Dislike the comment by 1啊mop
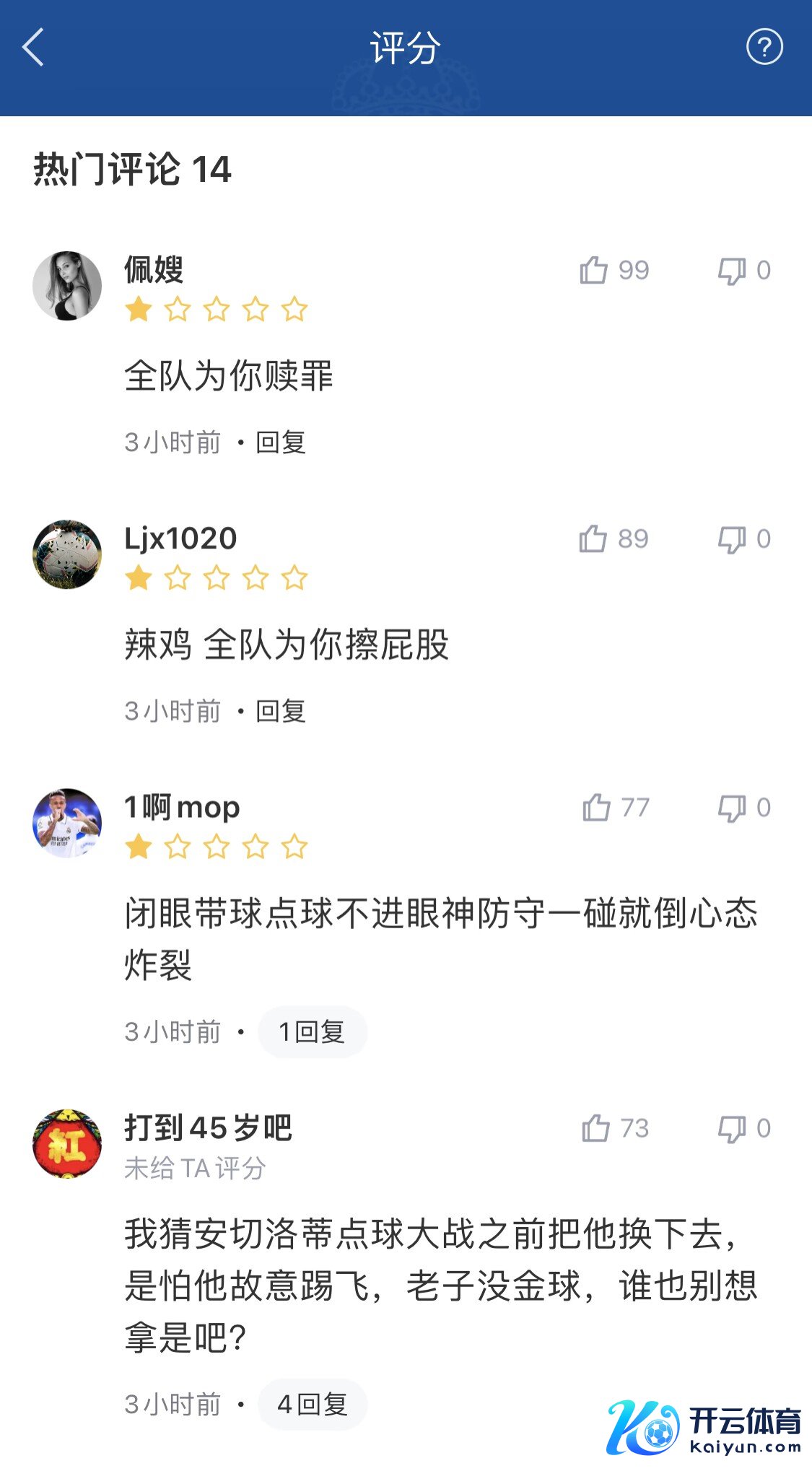Screen dimensions: 812x1471 click(732, 808)
